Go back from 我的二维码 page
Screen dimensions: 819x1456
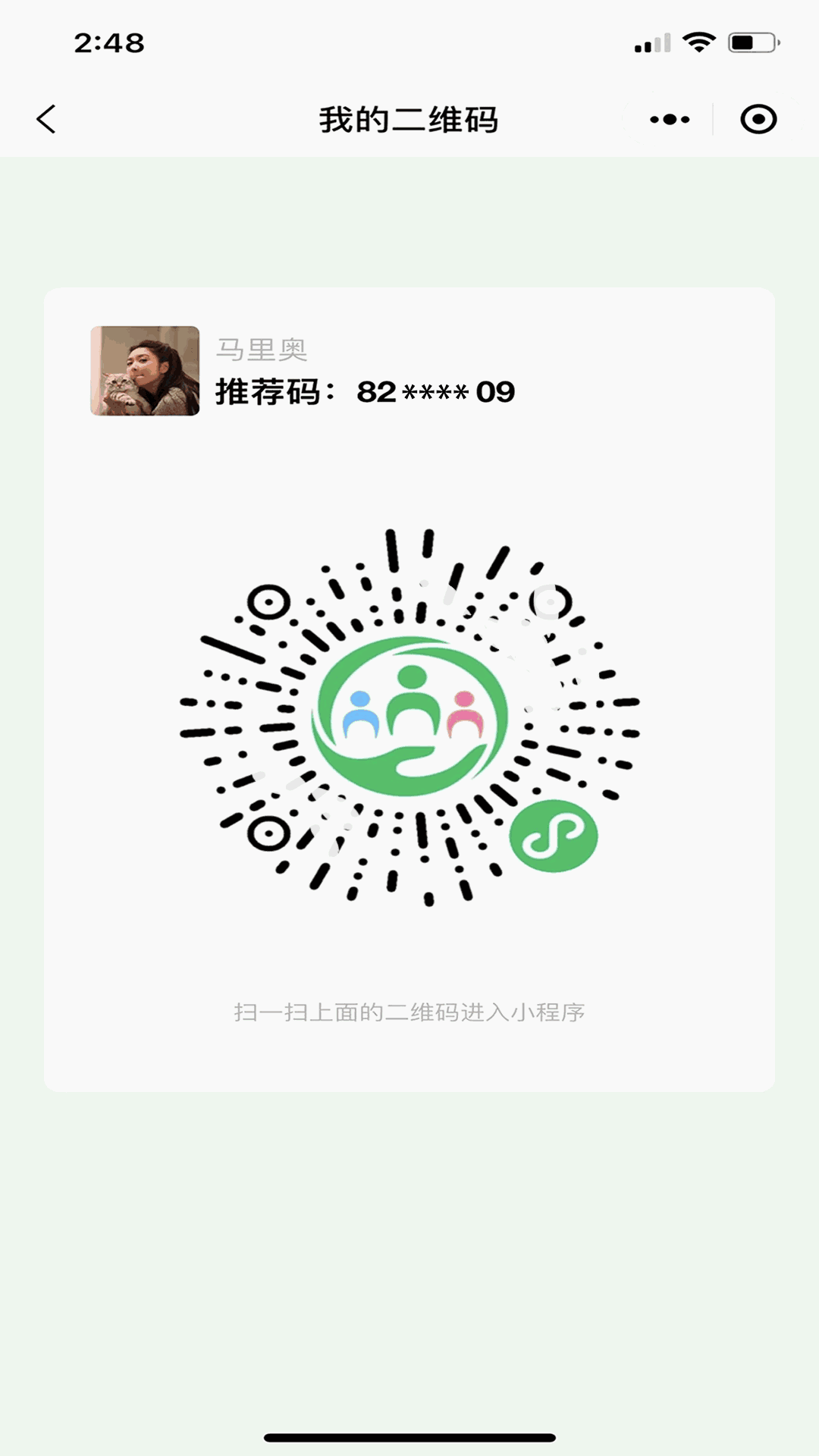(47, 119)
